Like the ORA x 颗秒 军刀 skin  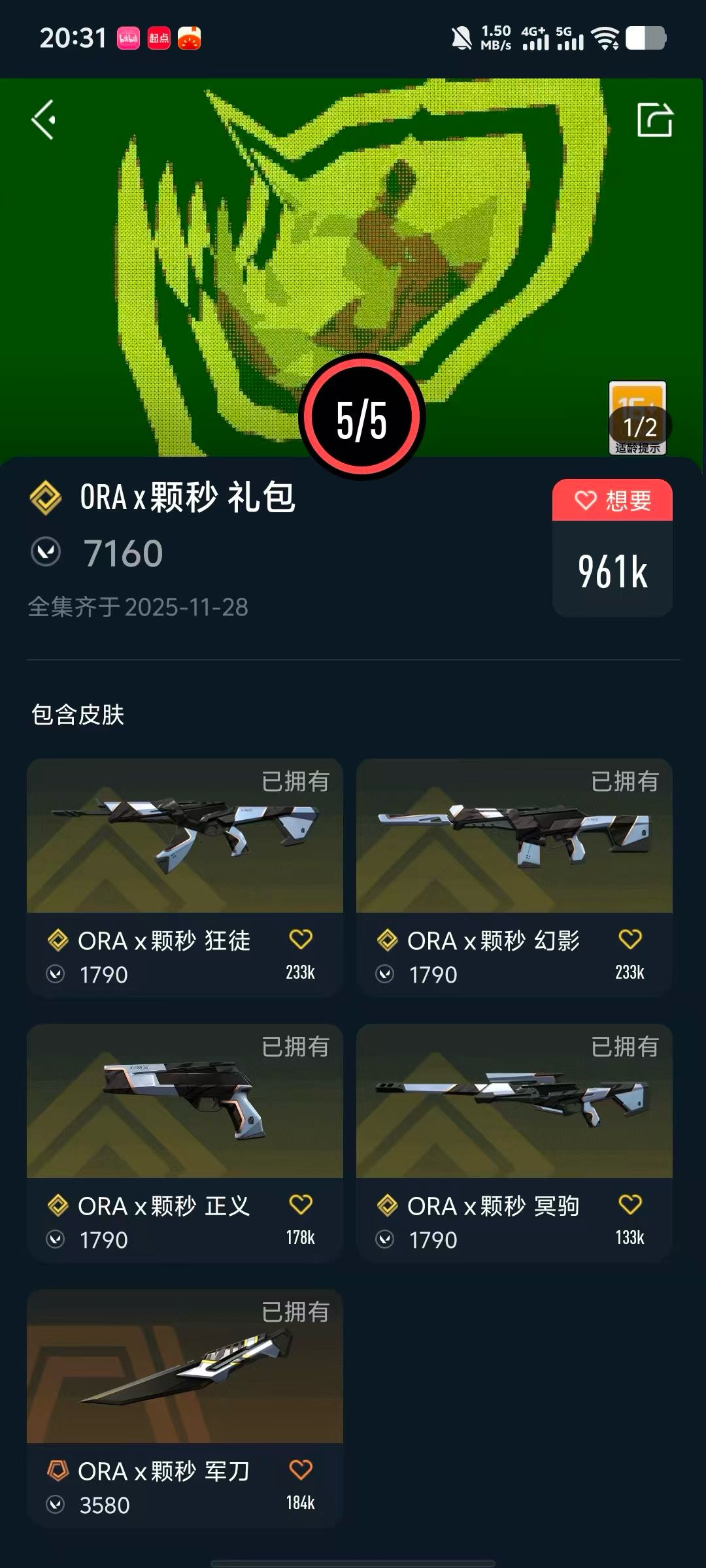pyautogui.click(x=301, y=1471)
